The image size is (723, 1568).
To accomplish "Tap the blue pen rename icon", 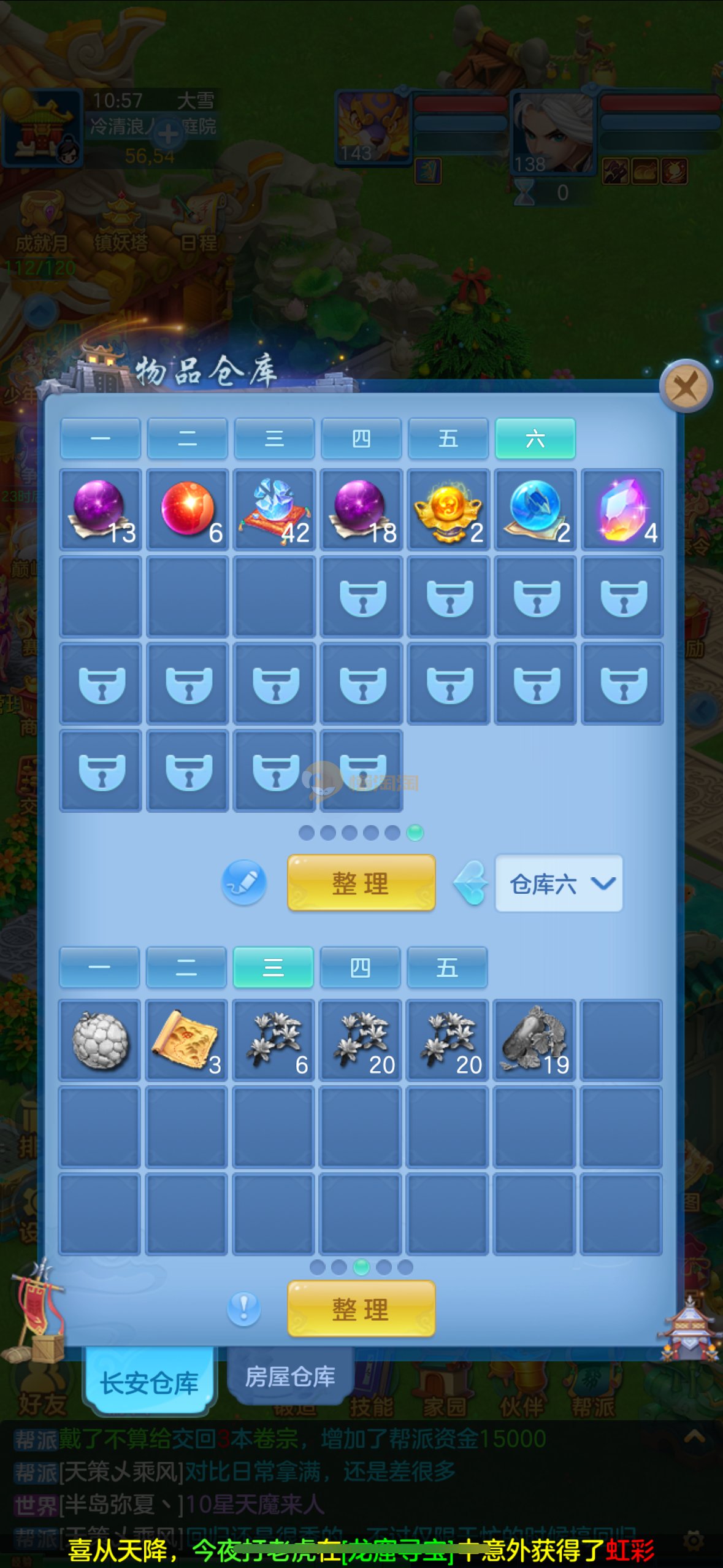I will 243,883.
